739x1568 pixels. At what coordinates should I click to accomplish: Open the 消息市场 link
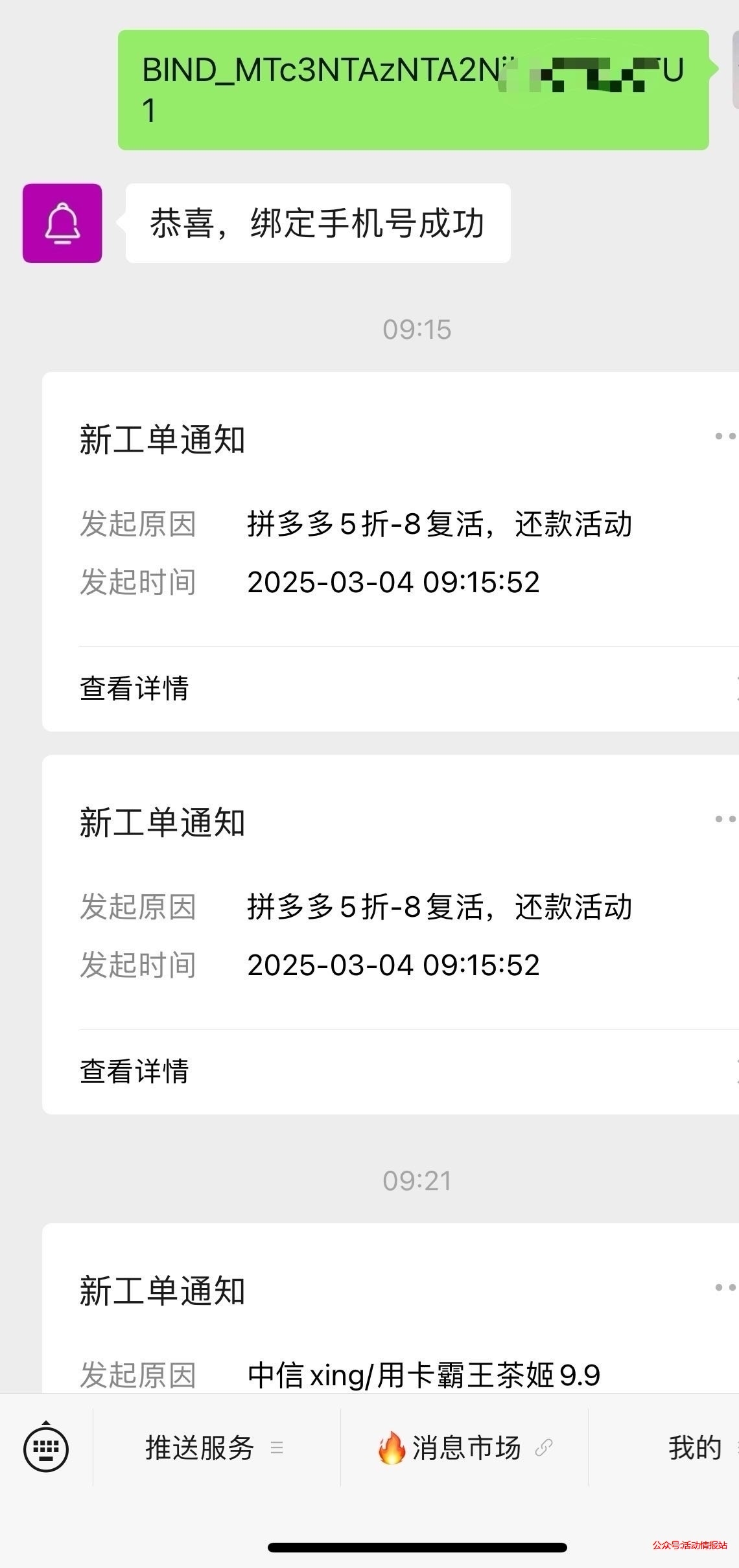tap(464, 1447)
